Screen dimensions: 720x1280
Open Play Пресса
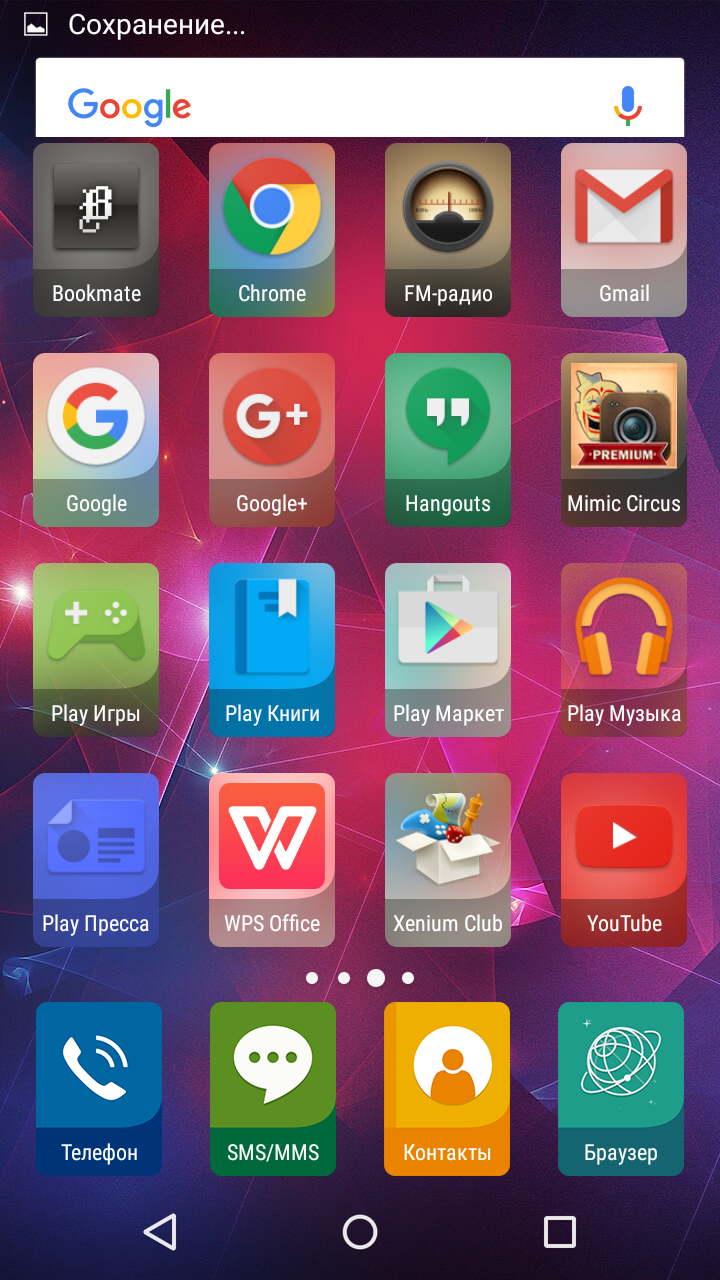96,860
